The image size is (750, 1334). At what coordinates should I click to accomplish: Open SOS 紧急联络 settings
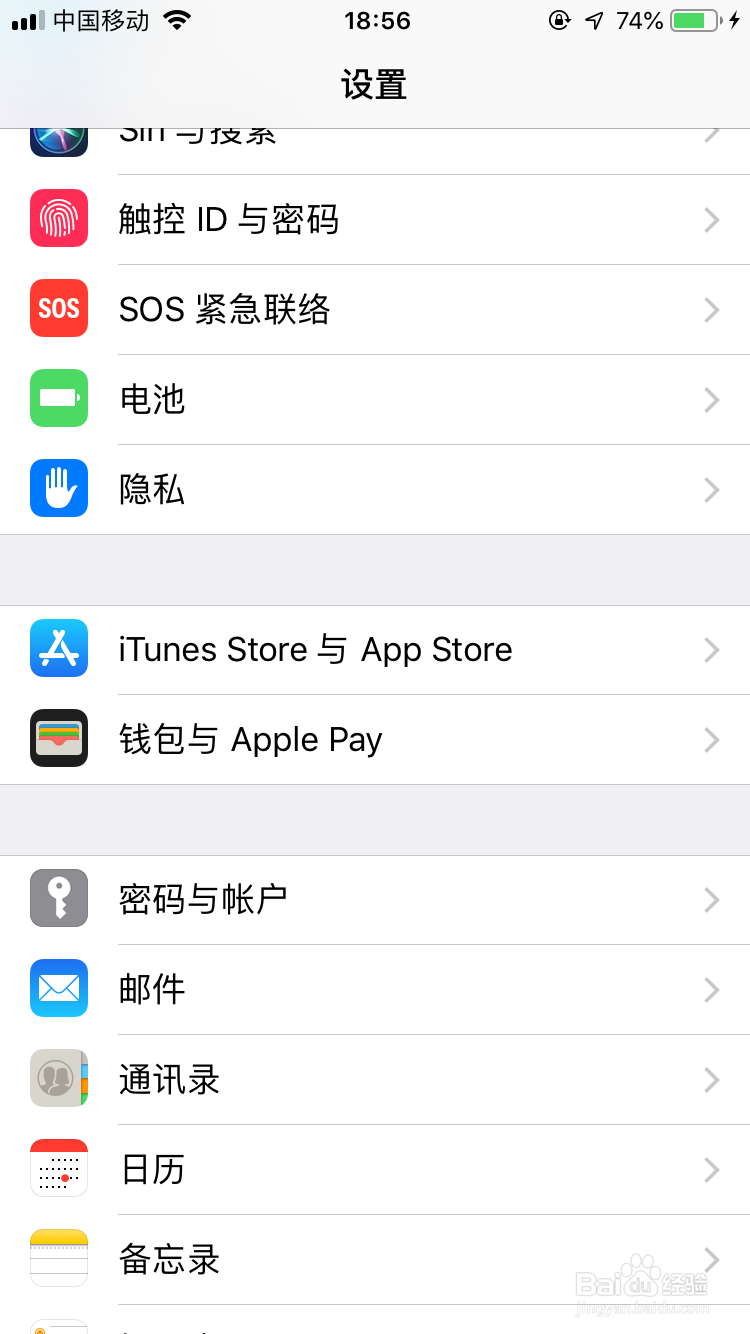click(375, 309)
